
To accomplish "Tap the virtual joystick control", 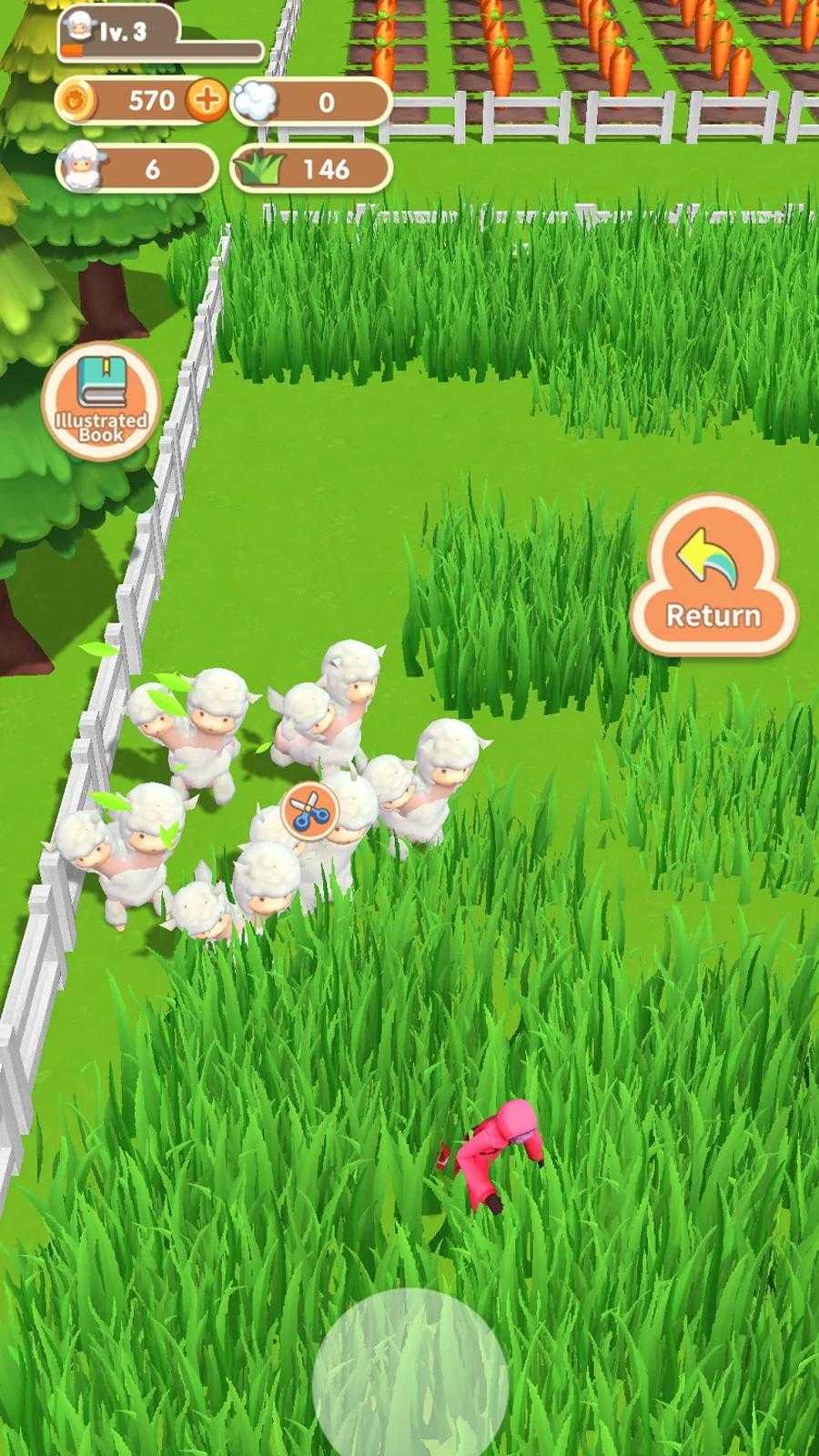I will click(x=409, y=1372).
